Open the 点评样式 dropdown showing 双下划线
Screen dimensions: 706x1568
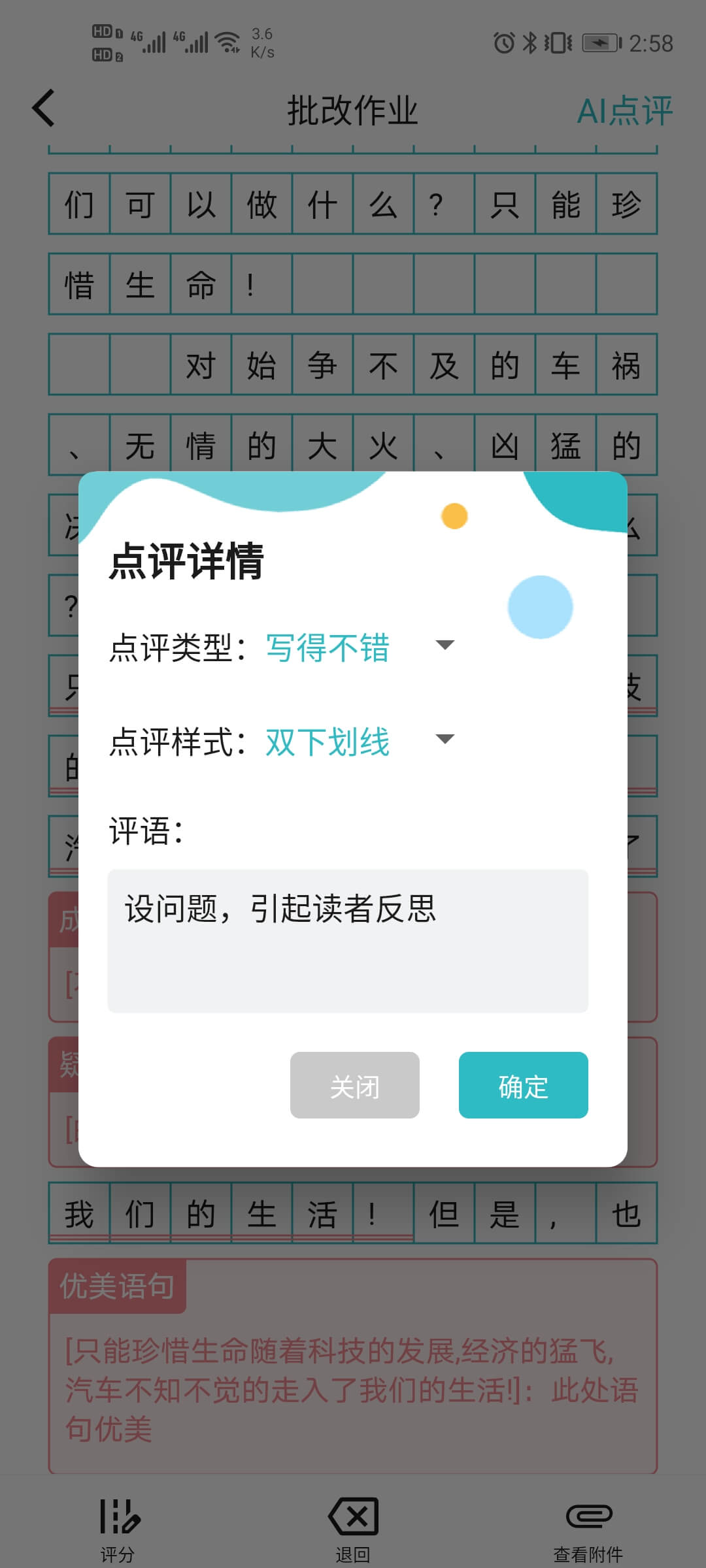click(x=360, y=741)
